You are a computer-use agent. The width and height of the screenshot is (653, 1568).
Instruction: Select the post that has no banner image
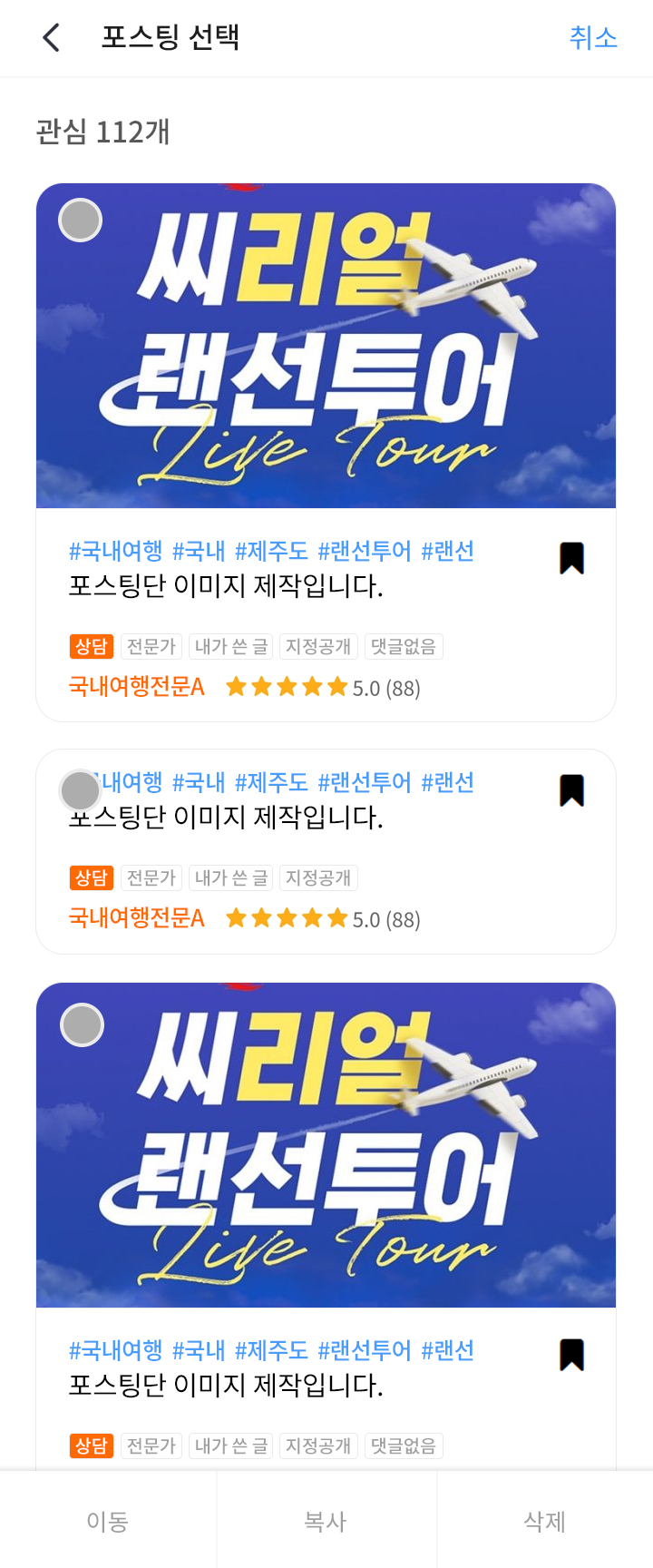point(81,790)
